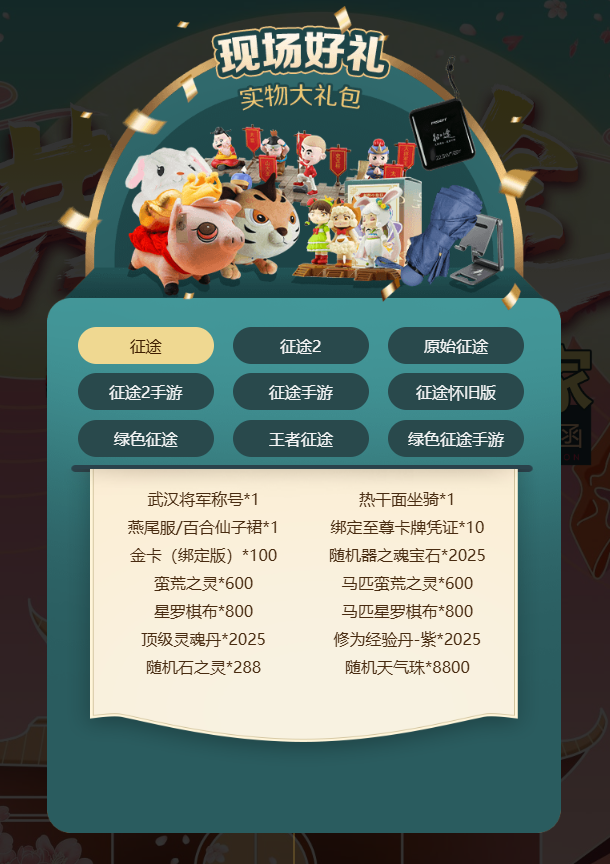This screenshot has width=610, height=864.
Task: Switch to the 绿色征途 tab
Action: point(146,439)
